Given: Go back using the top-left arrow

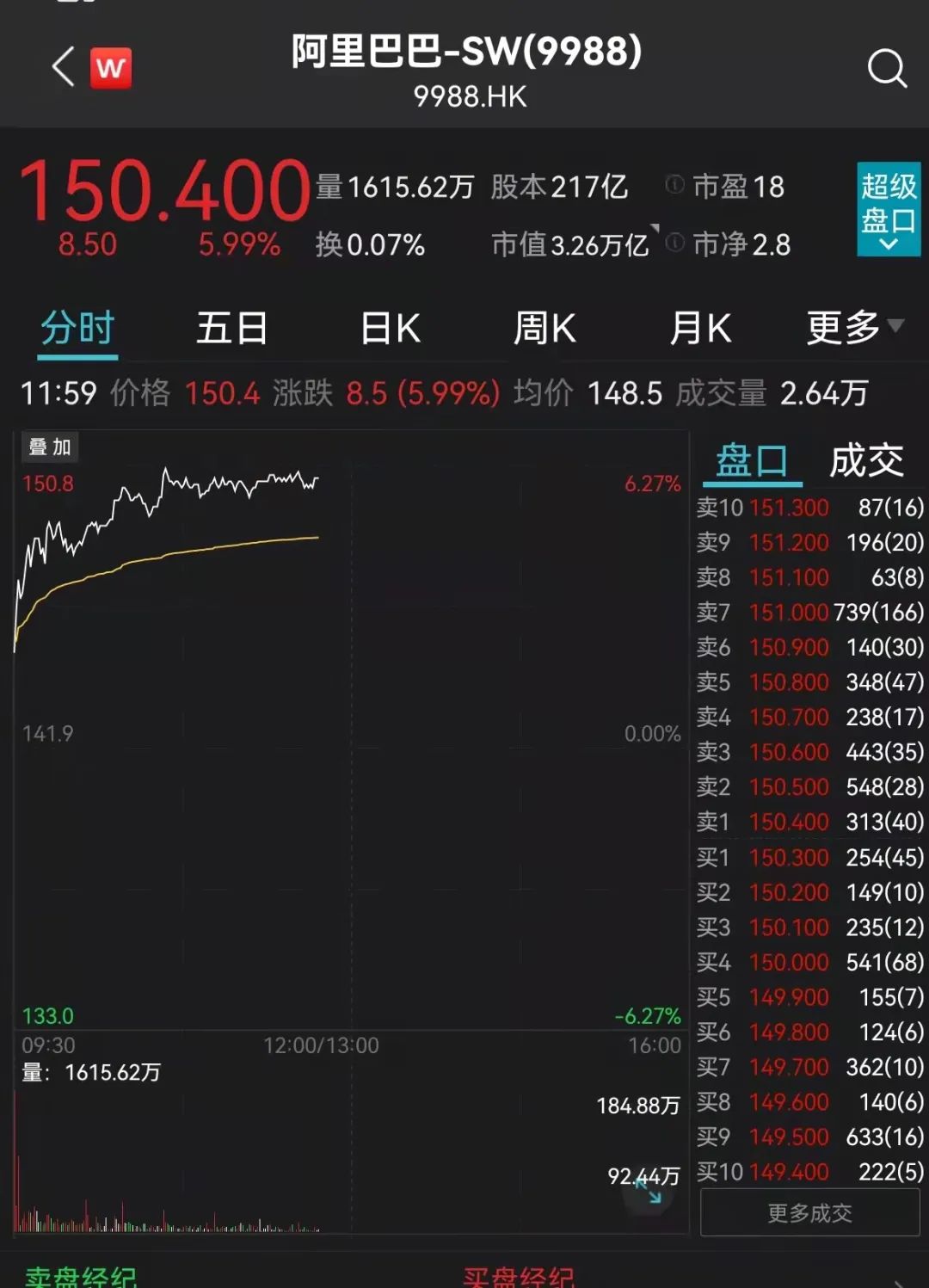Looking at the screenshot, I should click(64, 67).
